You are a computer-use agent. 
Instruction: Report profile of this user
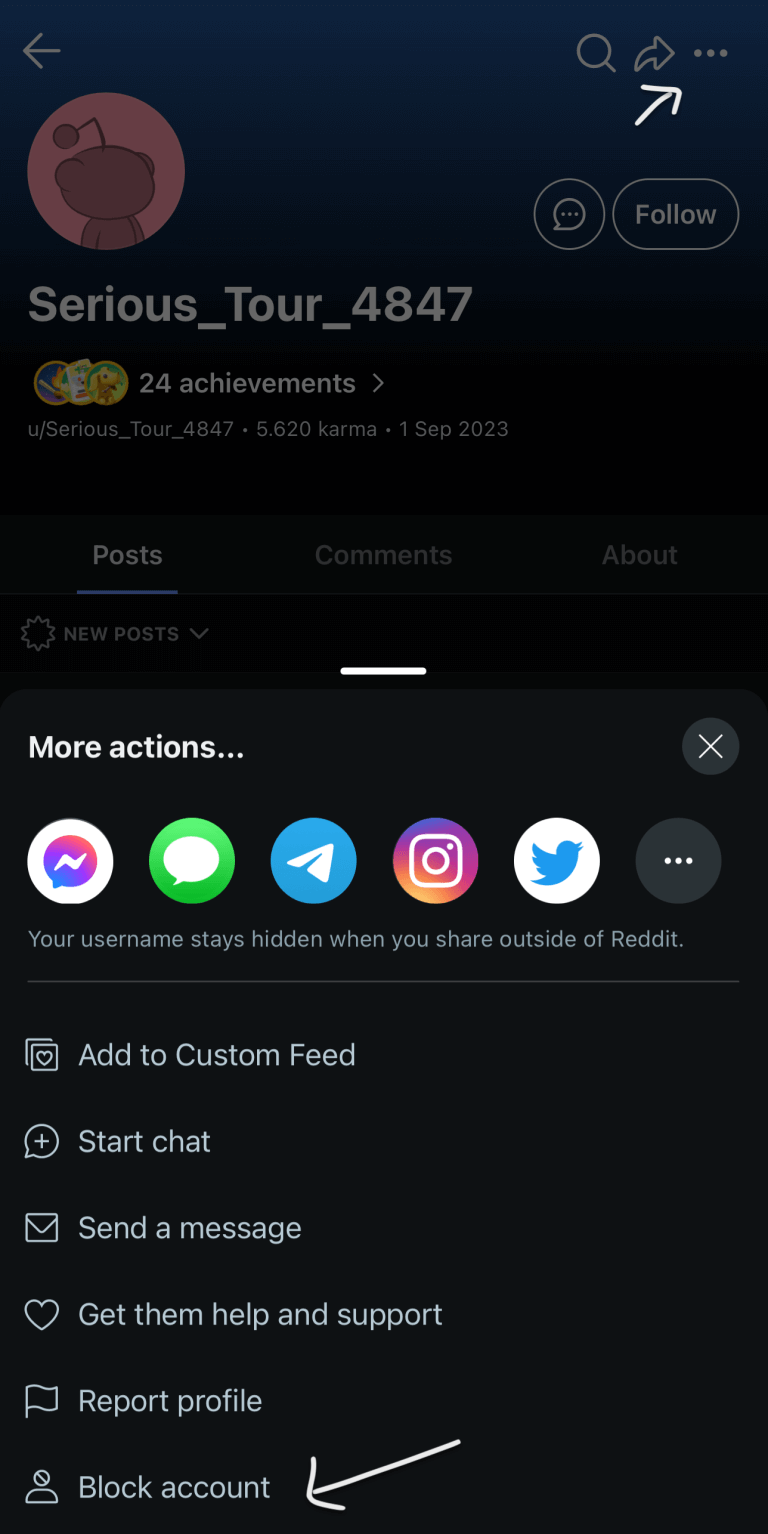click(170, 1401)
